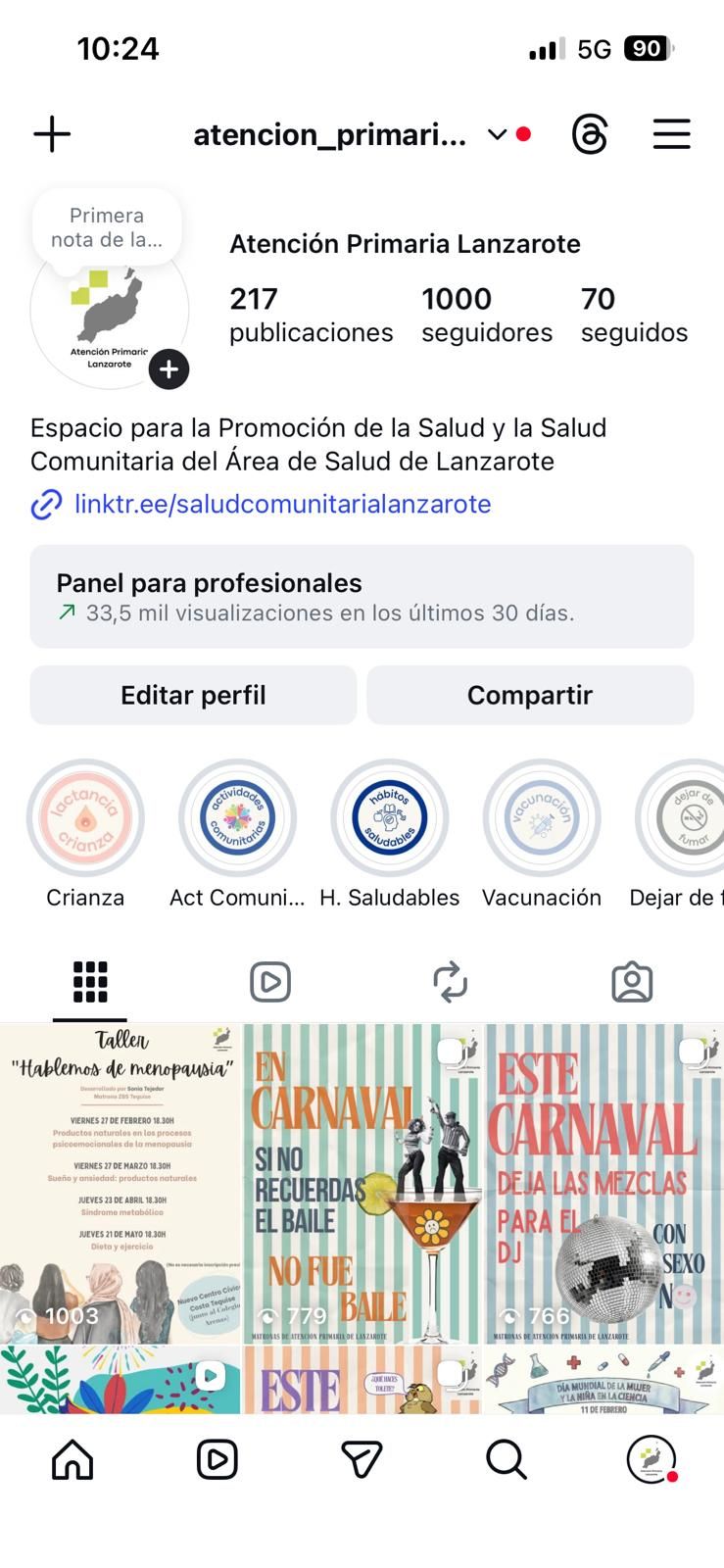The width and height of the screenshot is (724, 1568).
Task: Open the search magnifier icon
Action: tap(506, 1459)
